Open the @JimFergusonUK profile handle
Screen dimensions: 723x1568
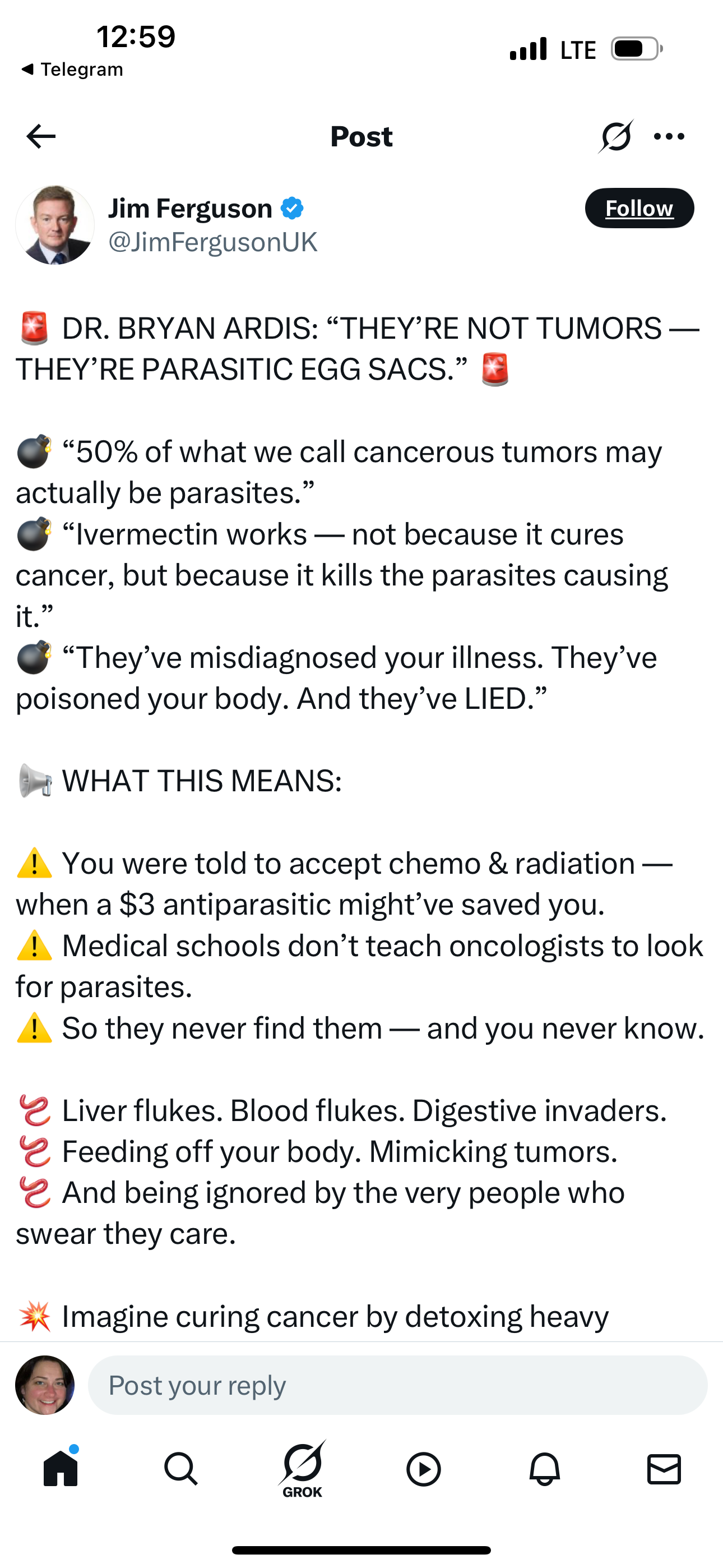212,242
